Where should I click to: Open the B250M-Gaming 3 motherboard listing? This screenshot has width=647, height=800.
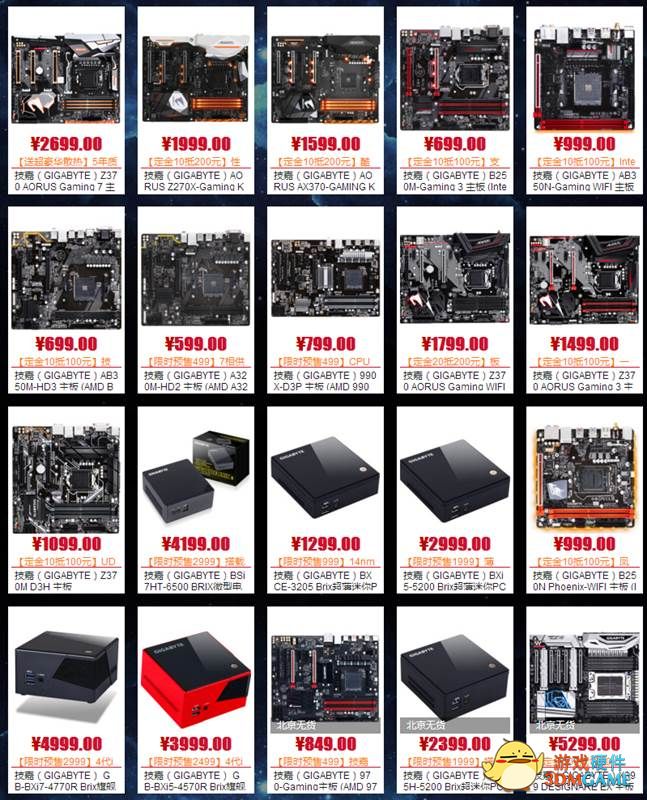coord(455,80)
